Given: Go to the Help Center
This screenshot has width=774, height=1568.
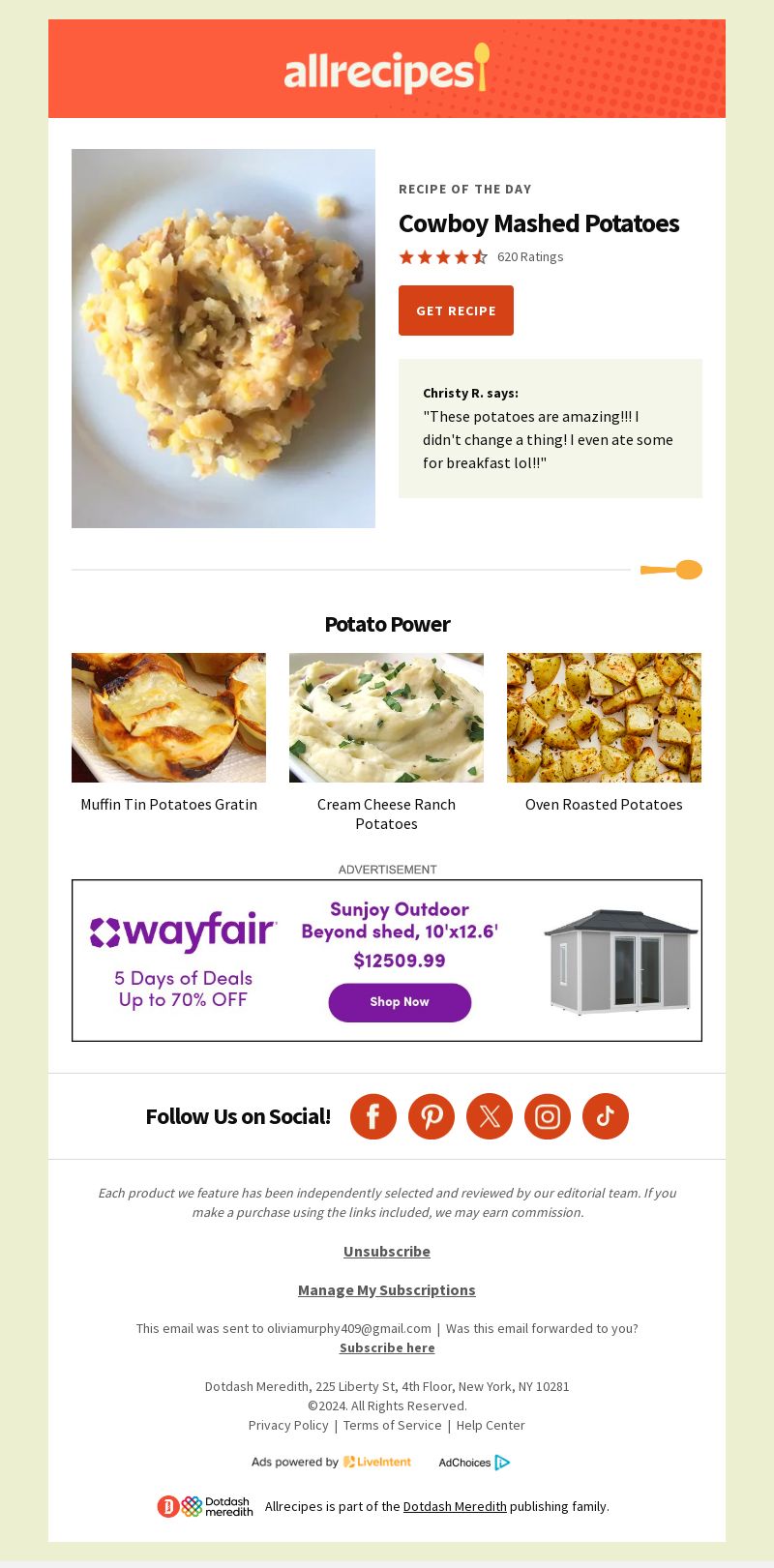Looking at the screenshot, I should click(491, 1425).
